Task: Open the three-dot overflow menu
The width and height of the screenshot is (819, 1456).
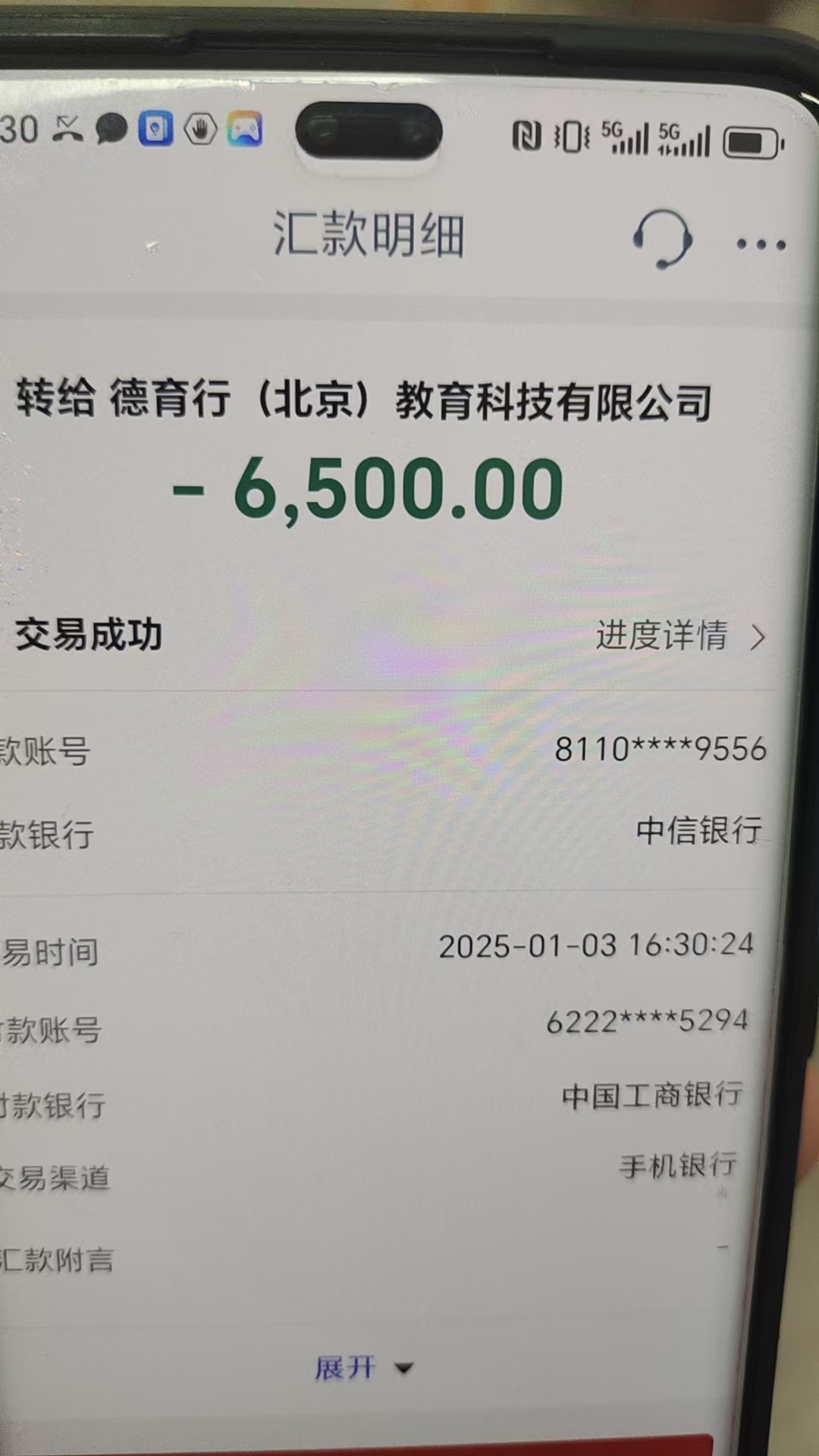Action: point(761,244)
